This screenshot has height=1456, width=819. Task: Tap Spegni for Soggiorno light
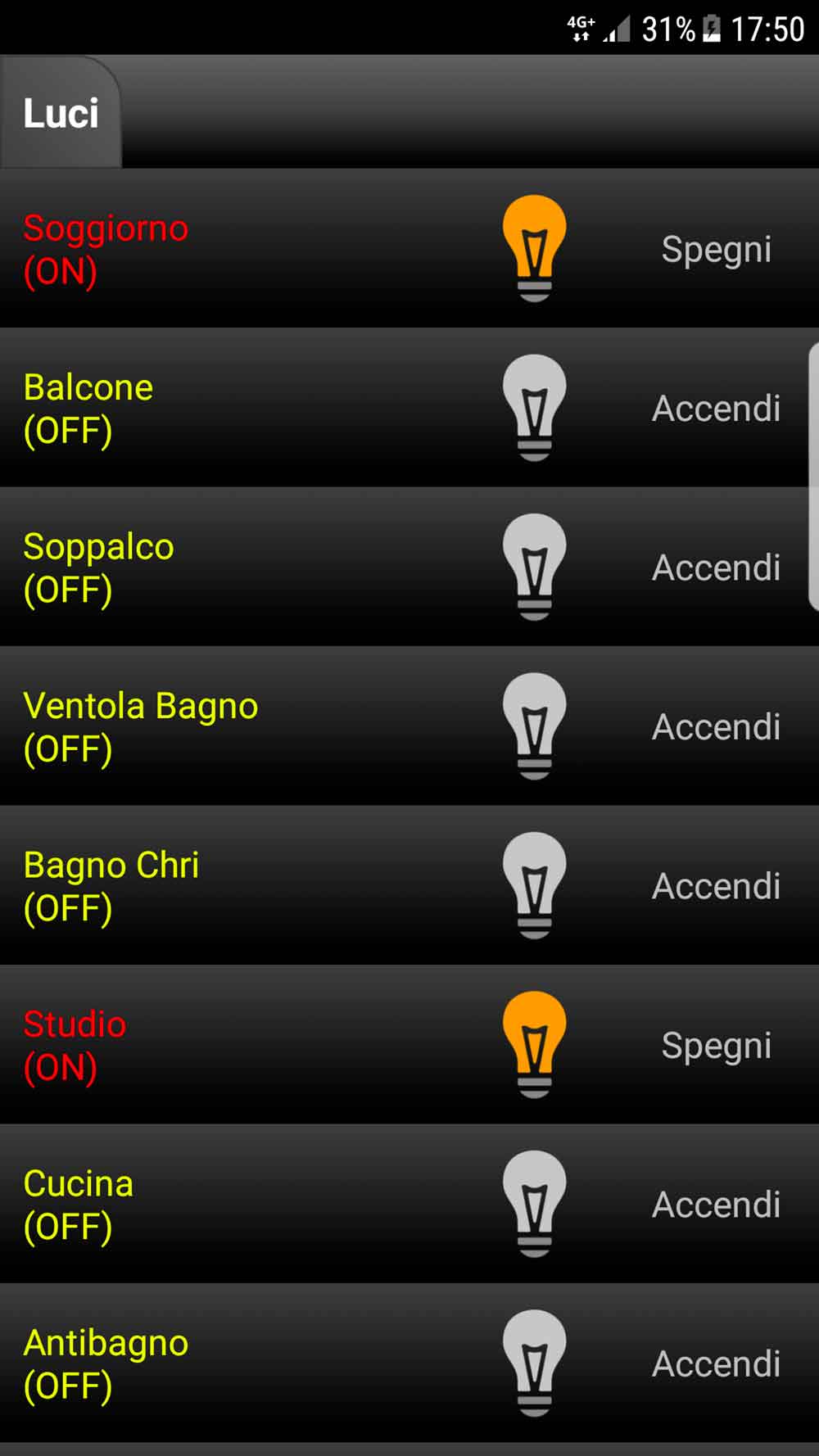[x=717, y=250]
